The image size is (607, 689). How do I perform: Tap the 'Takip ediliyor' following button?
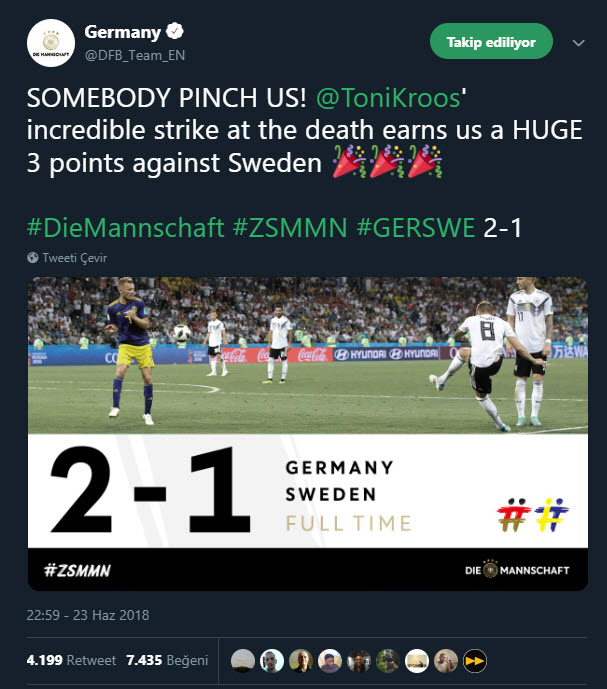pos(492,42)
